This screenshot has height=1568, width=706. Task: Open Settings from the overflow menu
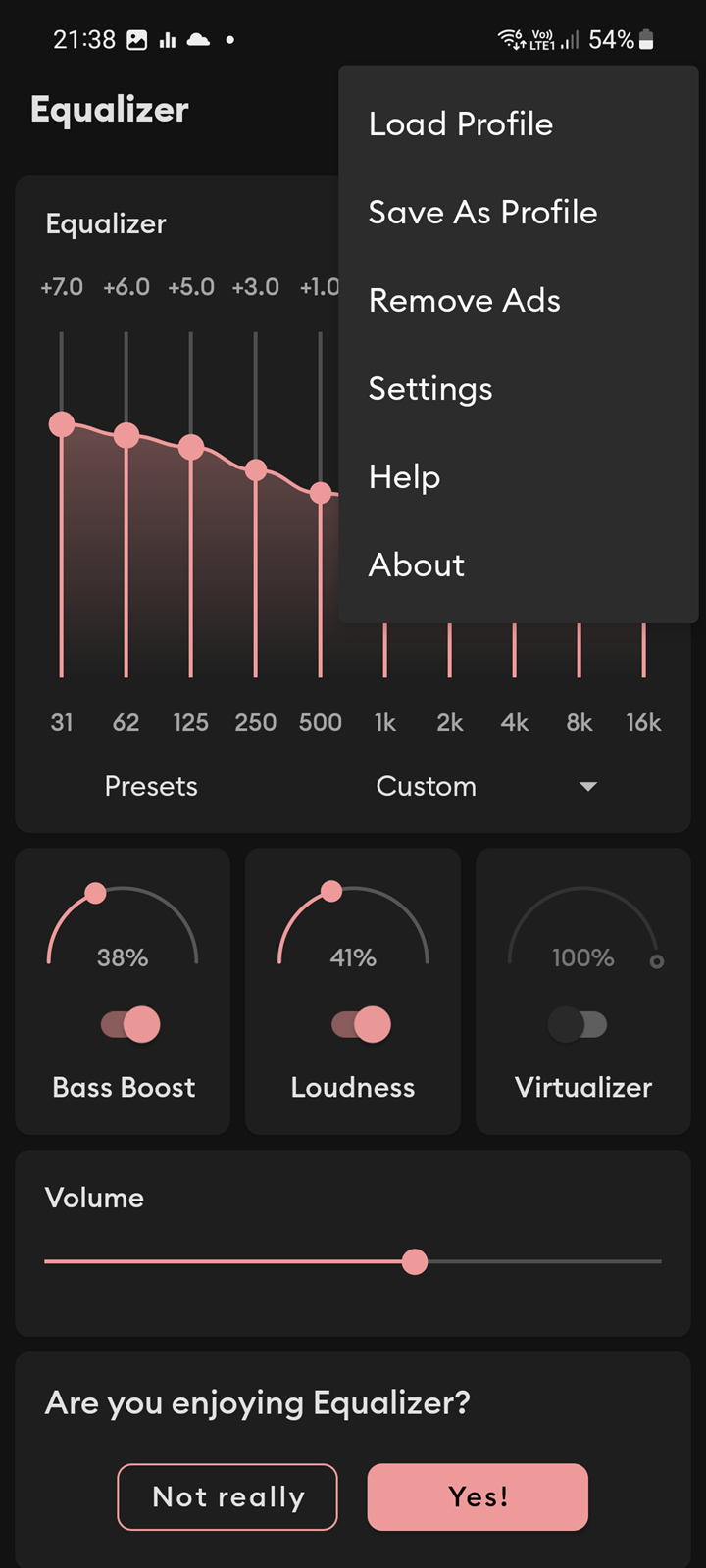click(x=430, y=389)
